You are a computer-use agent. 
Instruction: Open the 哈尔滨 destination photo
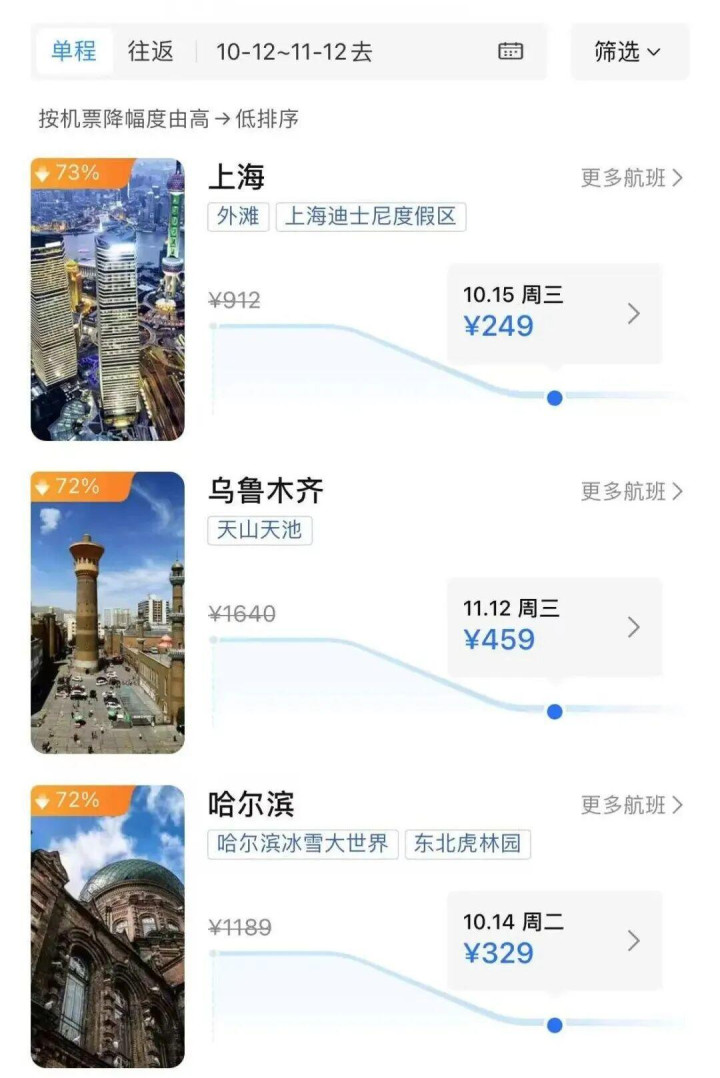pos(108,926)
